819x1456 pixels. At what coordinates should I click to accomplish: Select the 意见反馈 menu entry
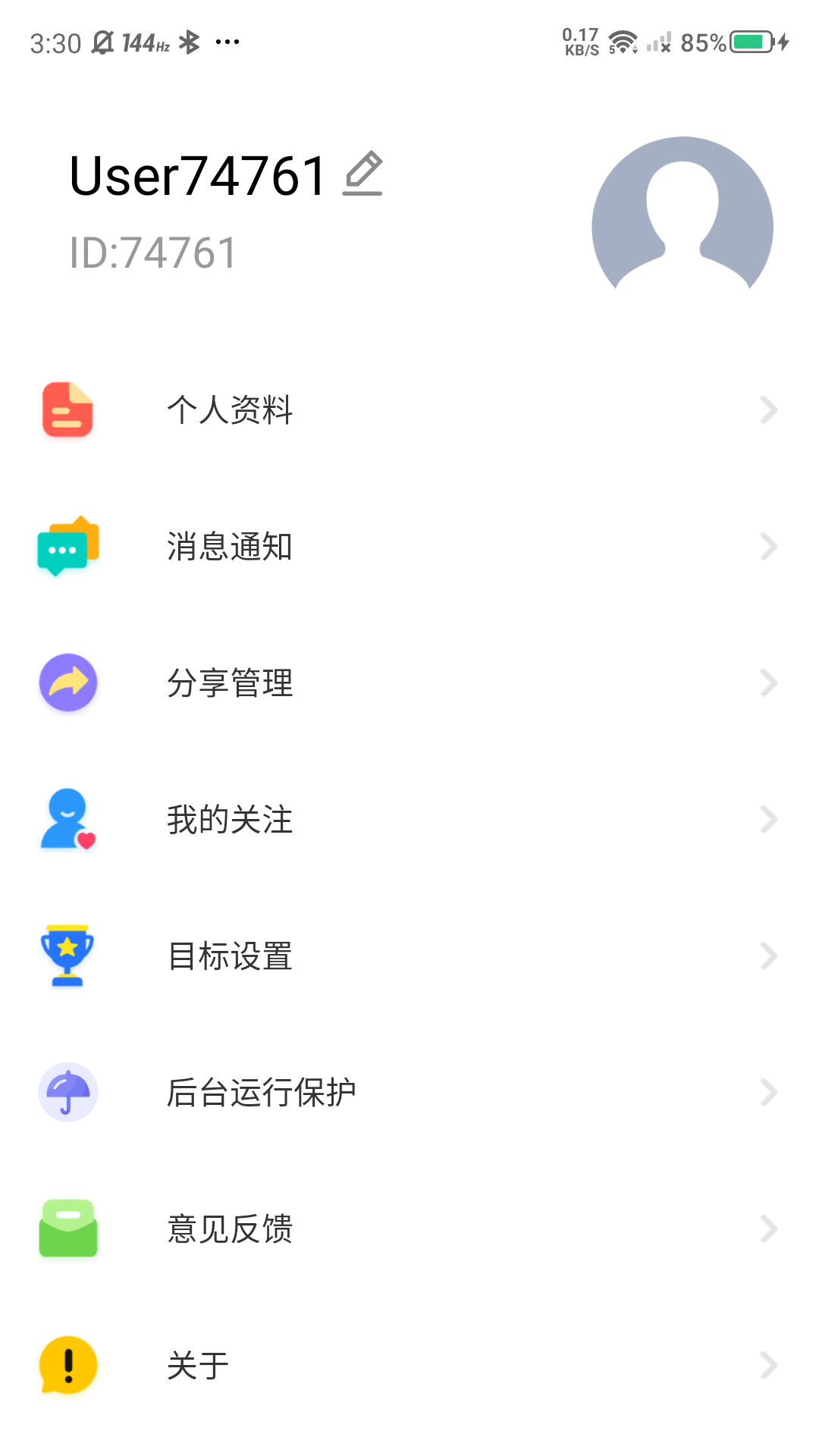click(x=230, y=1228)
